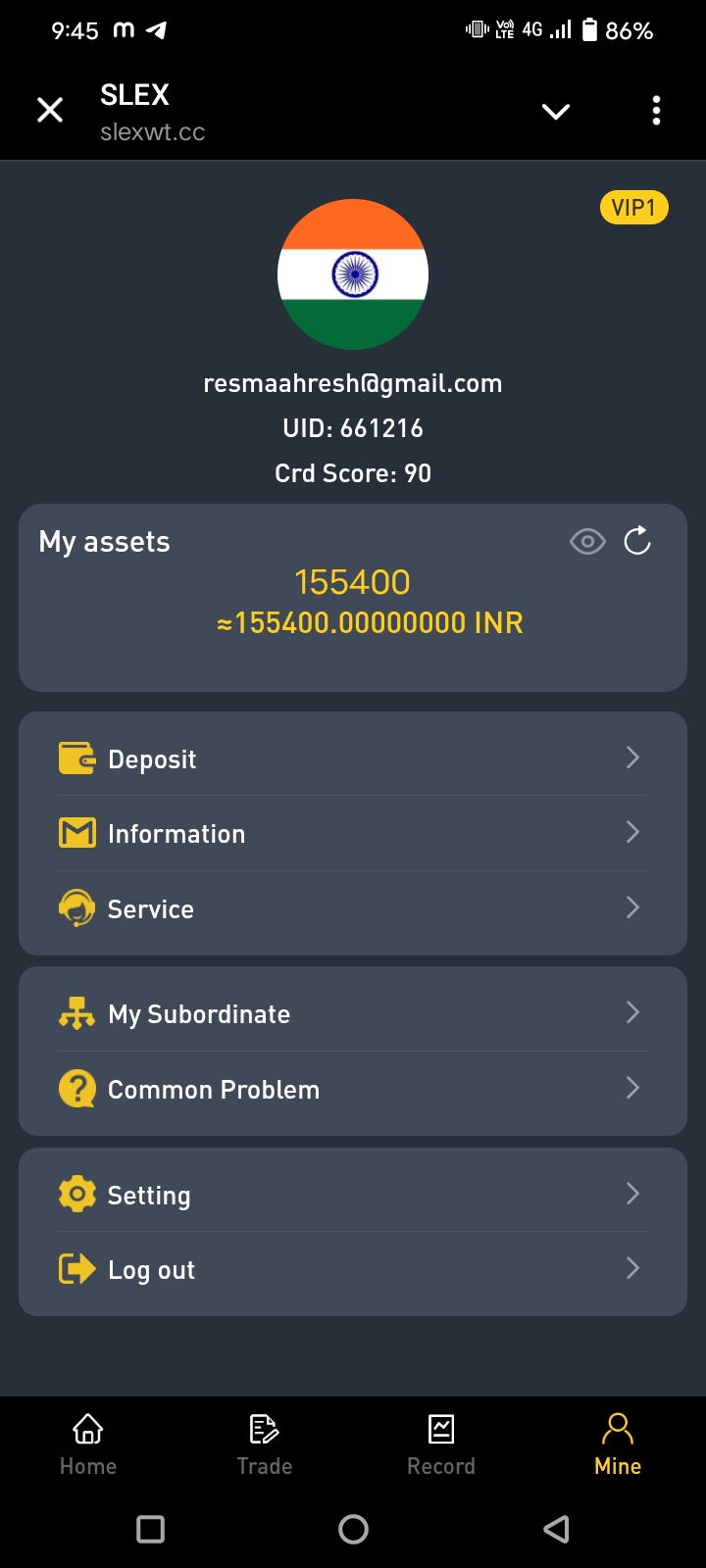Go to Information
Screen dimensions: 706x1568
(353, 833)
